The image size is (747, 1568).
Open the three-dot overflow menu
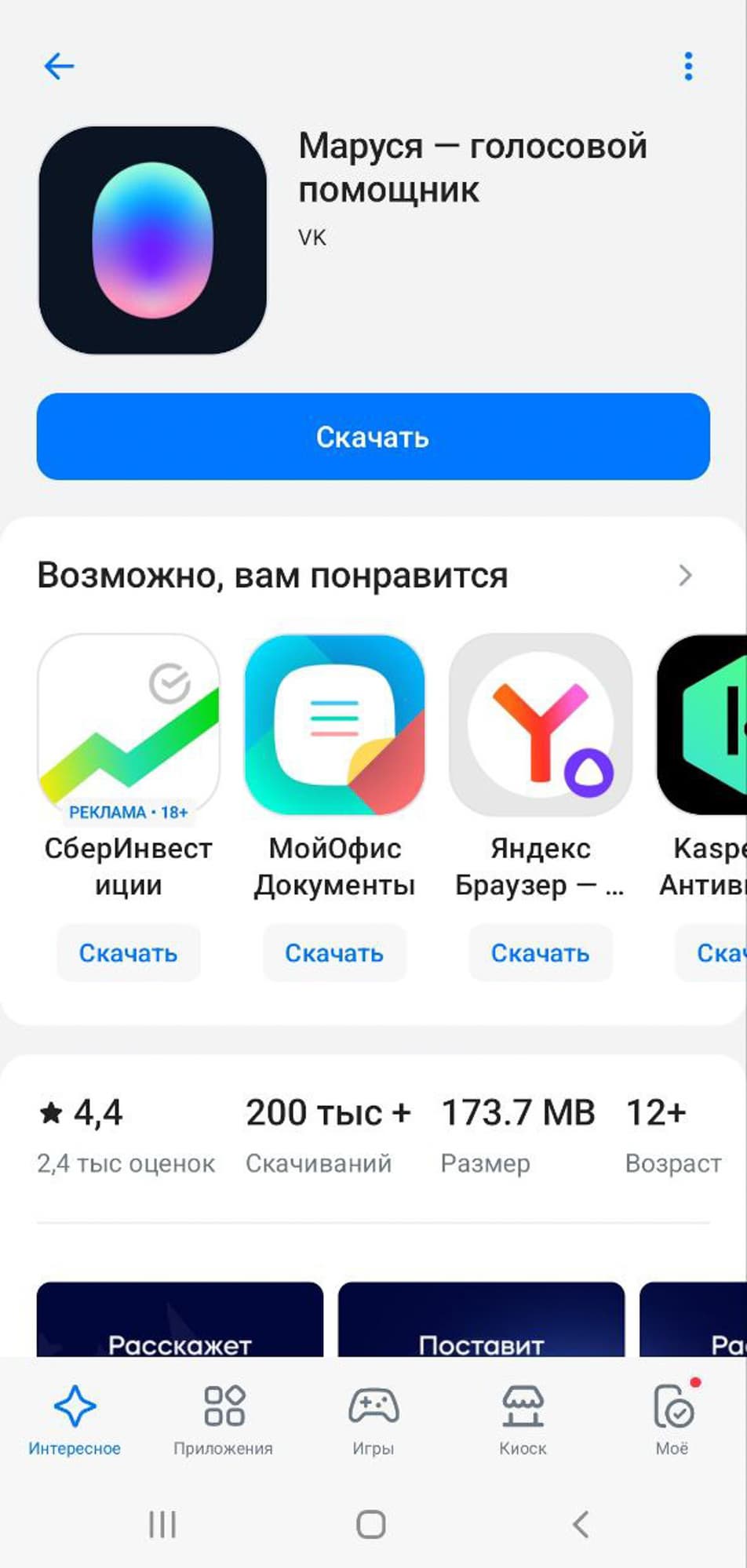[688, 67]
